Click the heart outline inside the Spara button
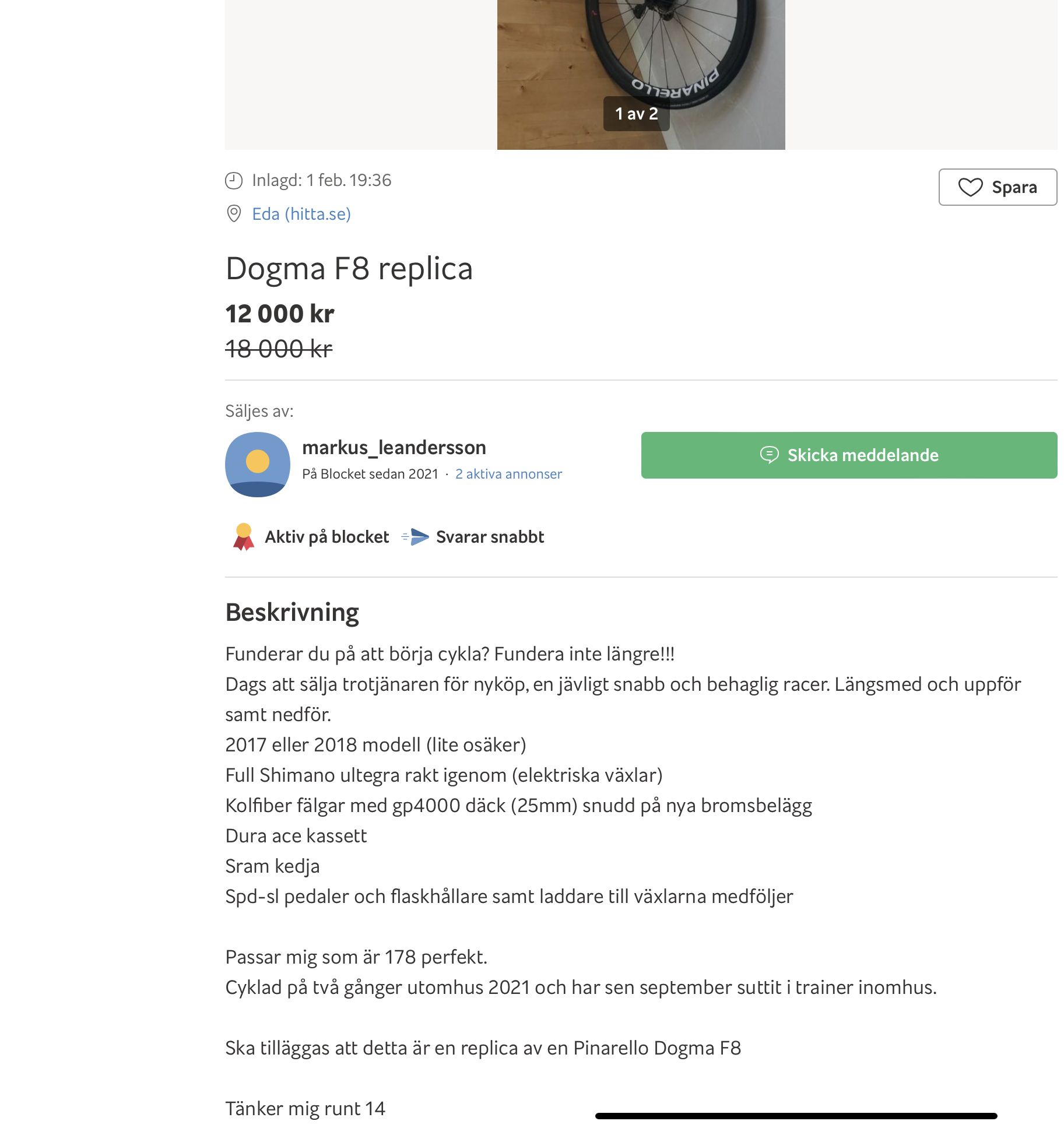The height and width of the screenshot is (1128, 1064). 970,187
